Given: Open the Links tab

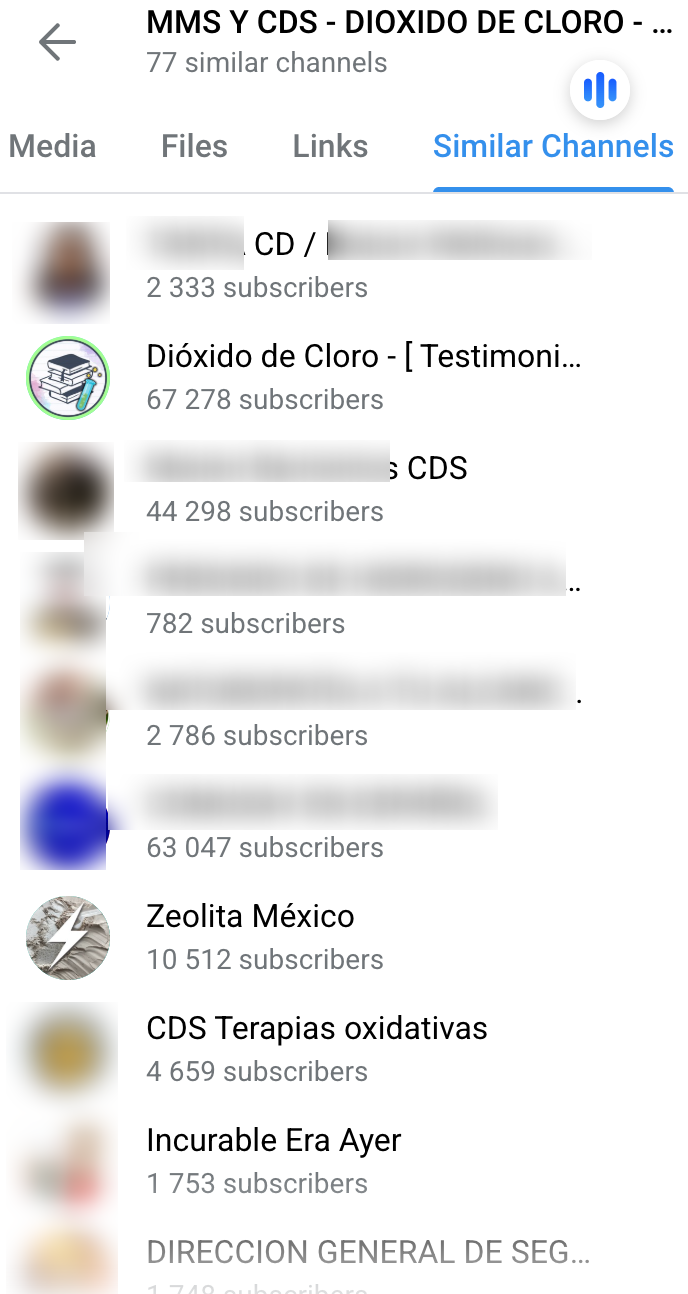Looking at the screenshot, I should point(330,147).
